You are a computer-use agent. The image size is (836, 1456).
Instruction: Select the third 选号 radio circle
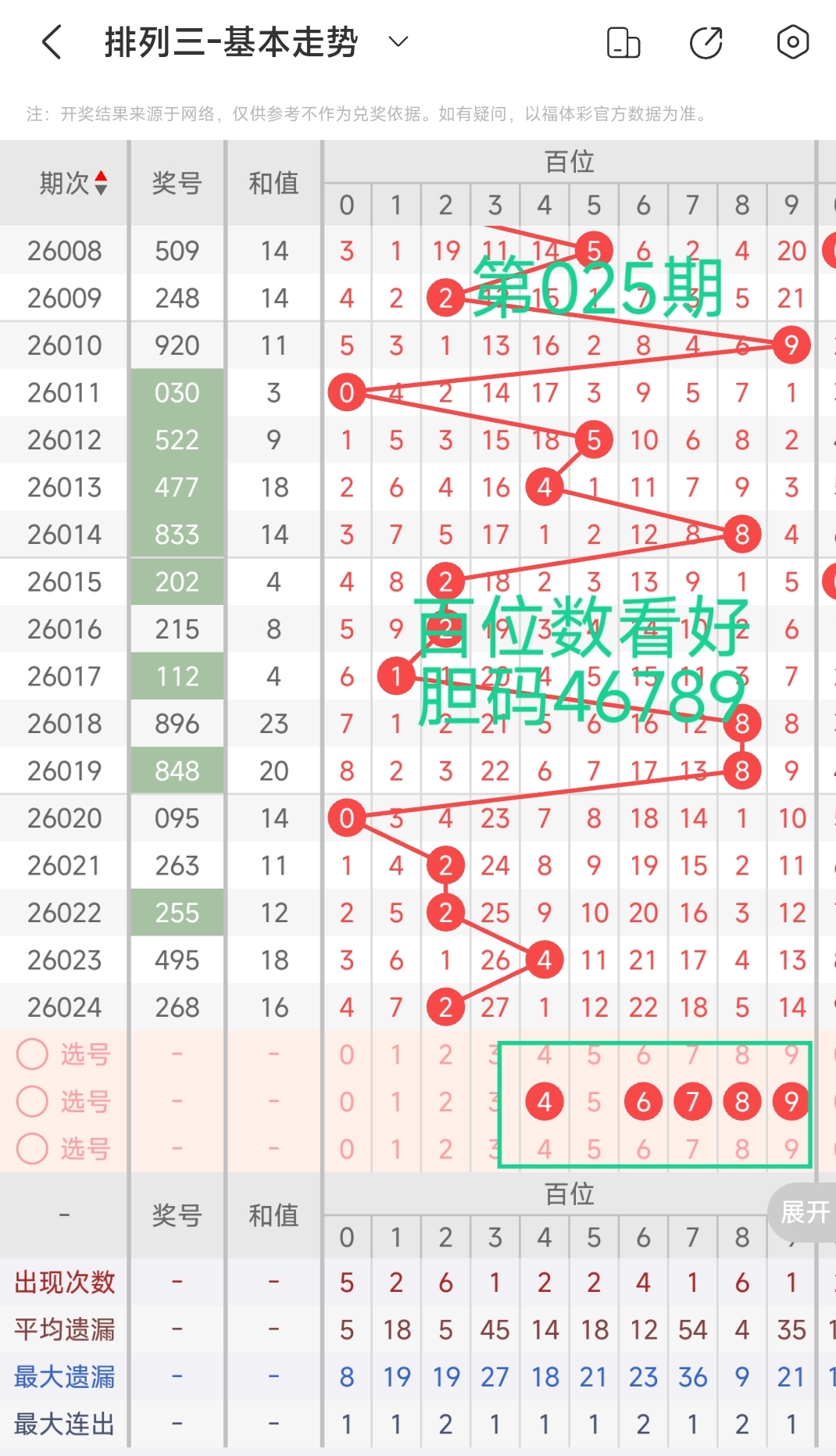(x=32, y=1149)
